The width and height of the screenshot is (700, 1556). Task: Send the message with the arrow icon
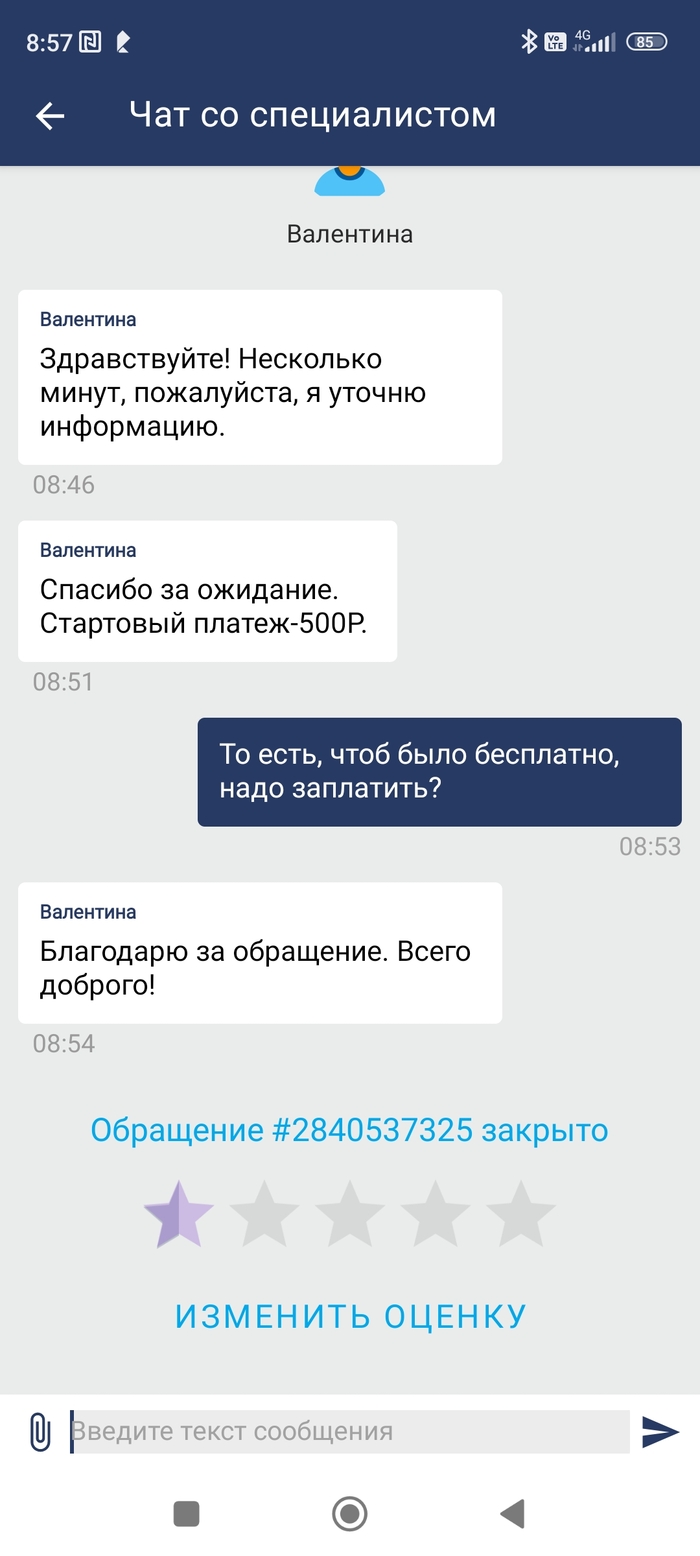(660, 1432)
